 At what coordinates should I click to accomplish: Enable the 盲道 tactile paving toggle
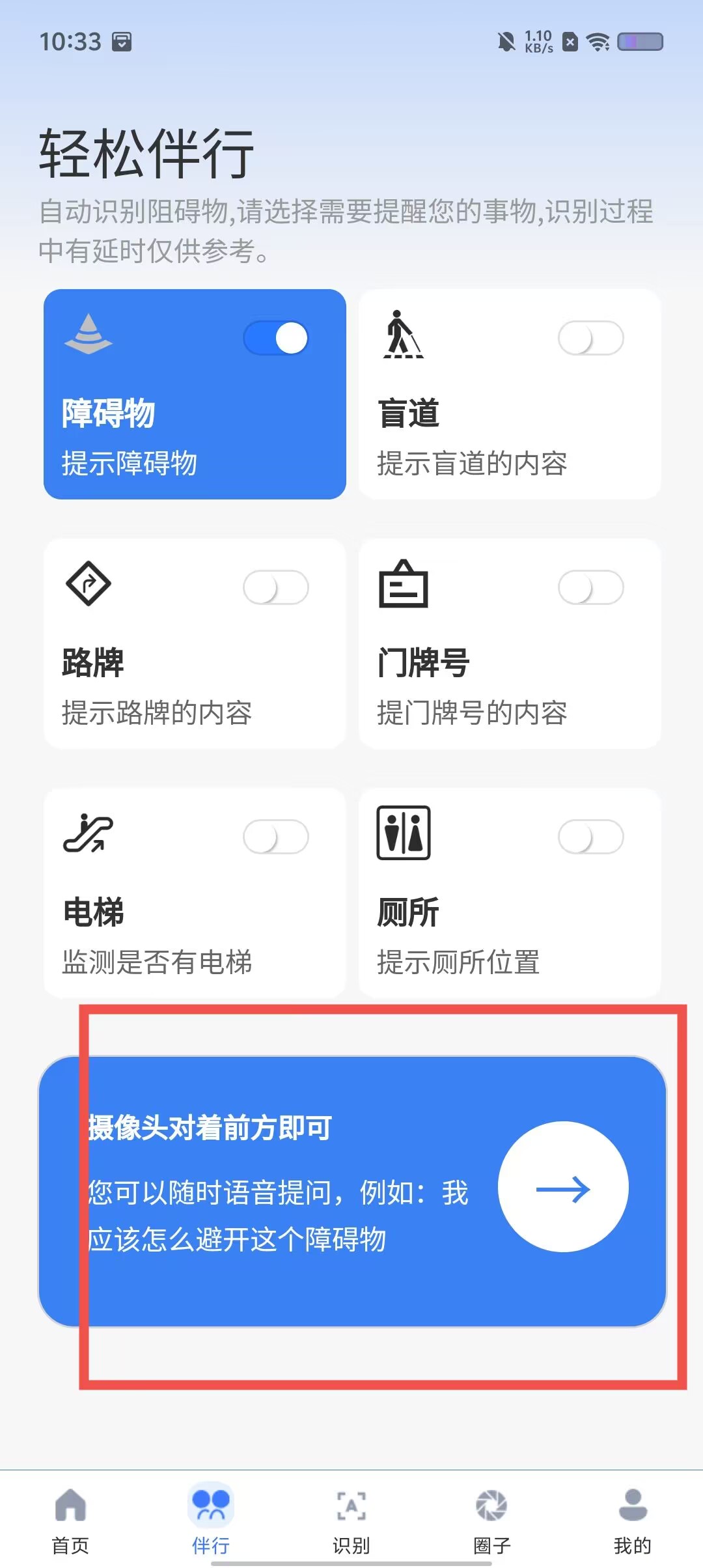pos(590,338)
